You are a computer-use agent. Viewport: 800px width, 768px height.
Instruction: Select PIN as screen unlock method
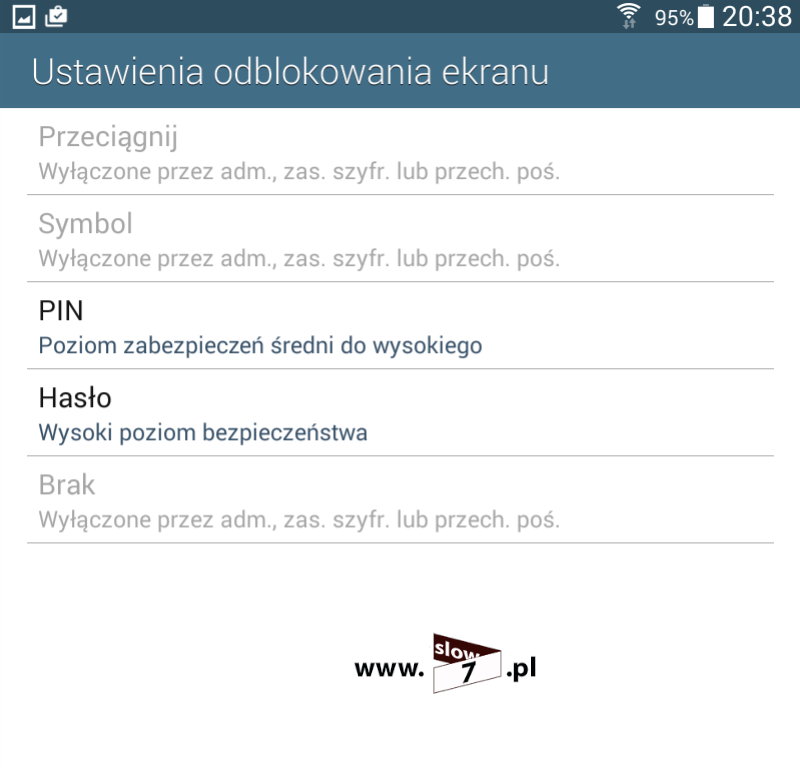click(400, 326)
